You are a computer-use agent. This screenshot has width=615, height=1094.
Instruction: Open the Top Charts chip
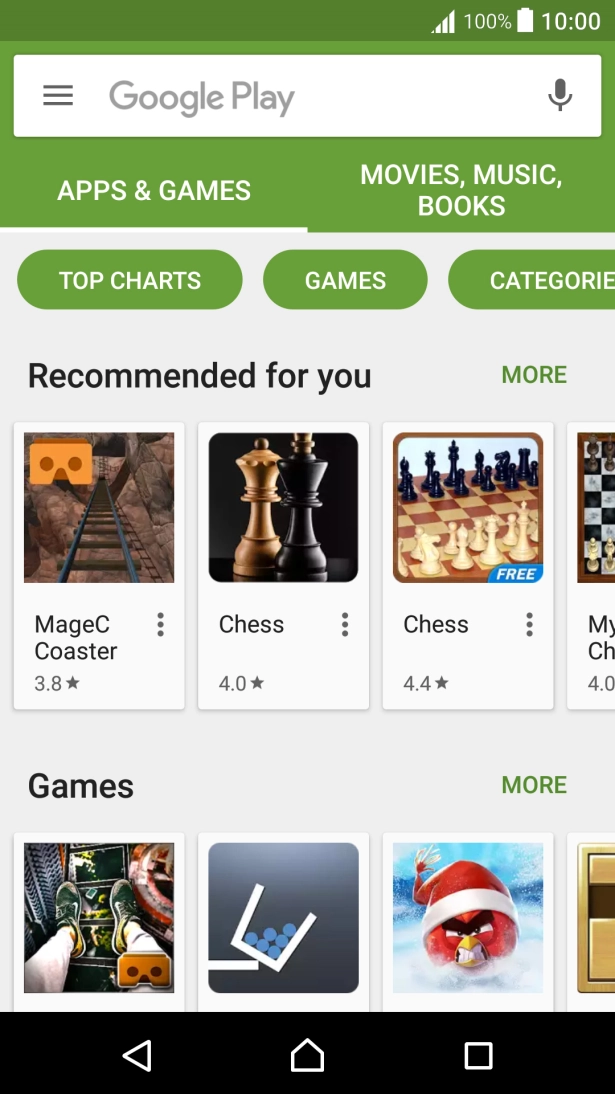click(x=130, y=281)
